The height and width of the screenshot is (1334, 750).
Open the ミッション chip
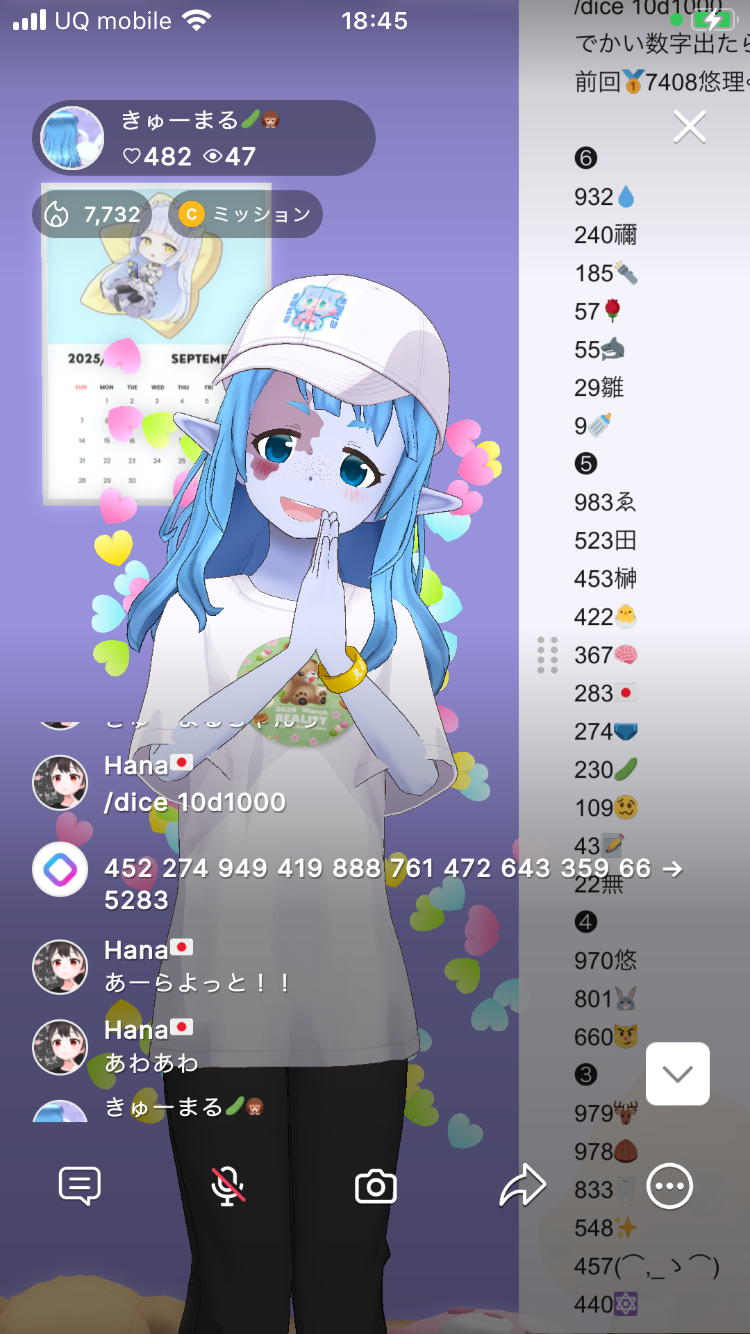[246, 214]
